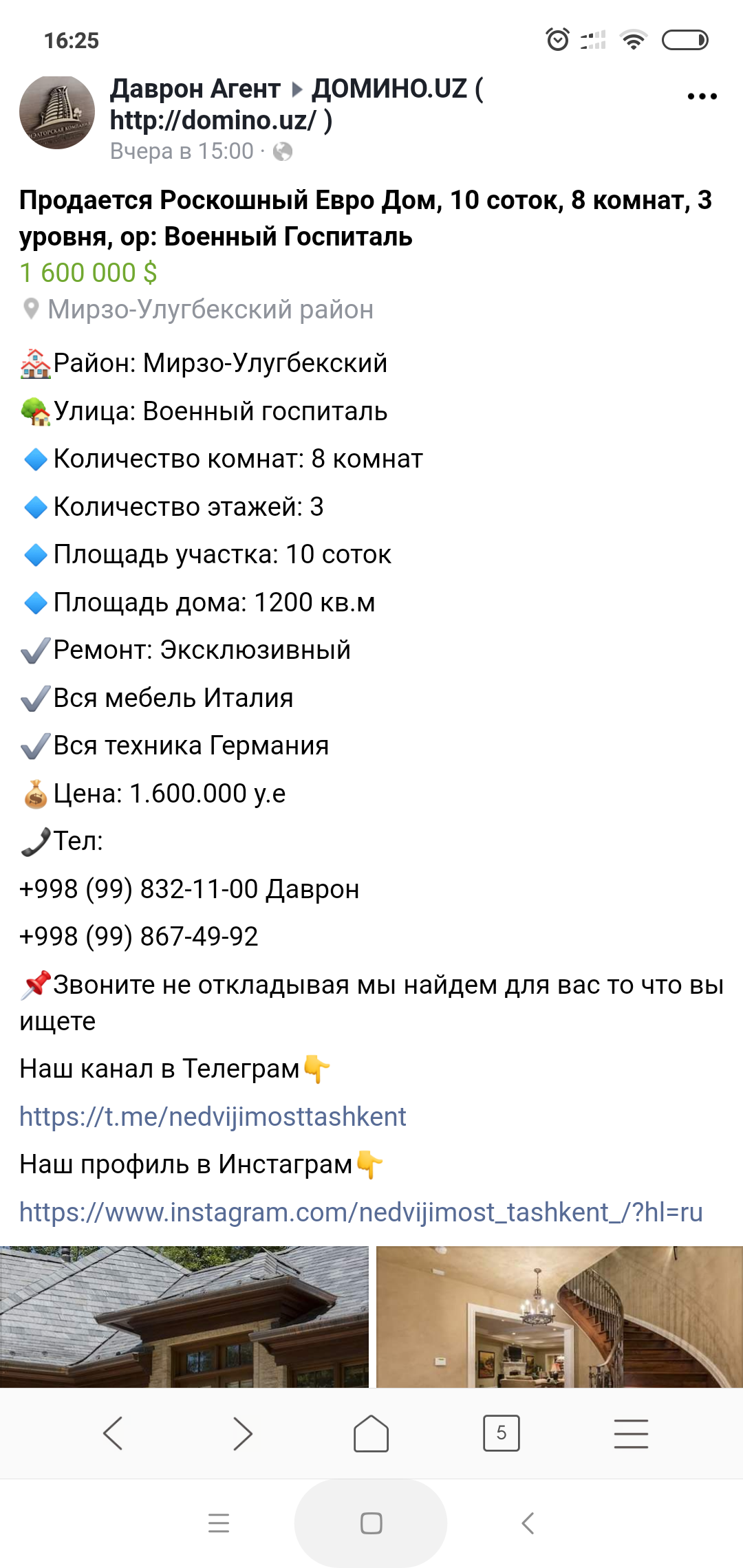Open the browser hamburger menu
This screenshot has width=743, height=1568.
click(x=631, y=1433)
